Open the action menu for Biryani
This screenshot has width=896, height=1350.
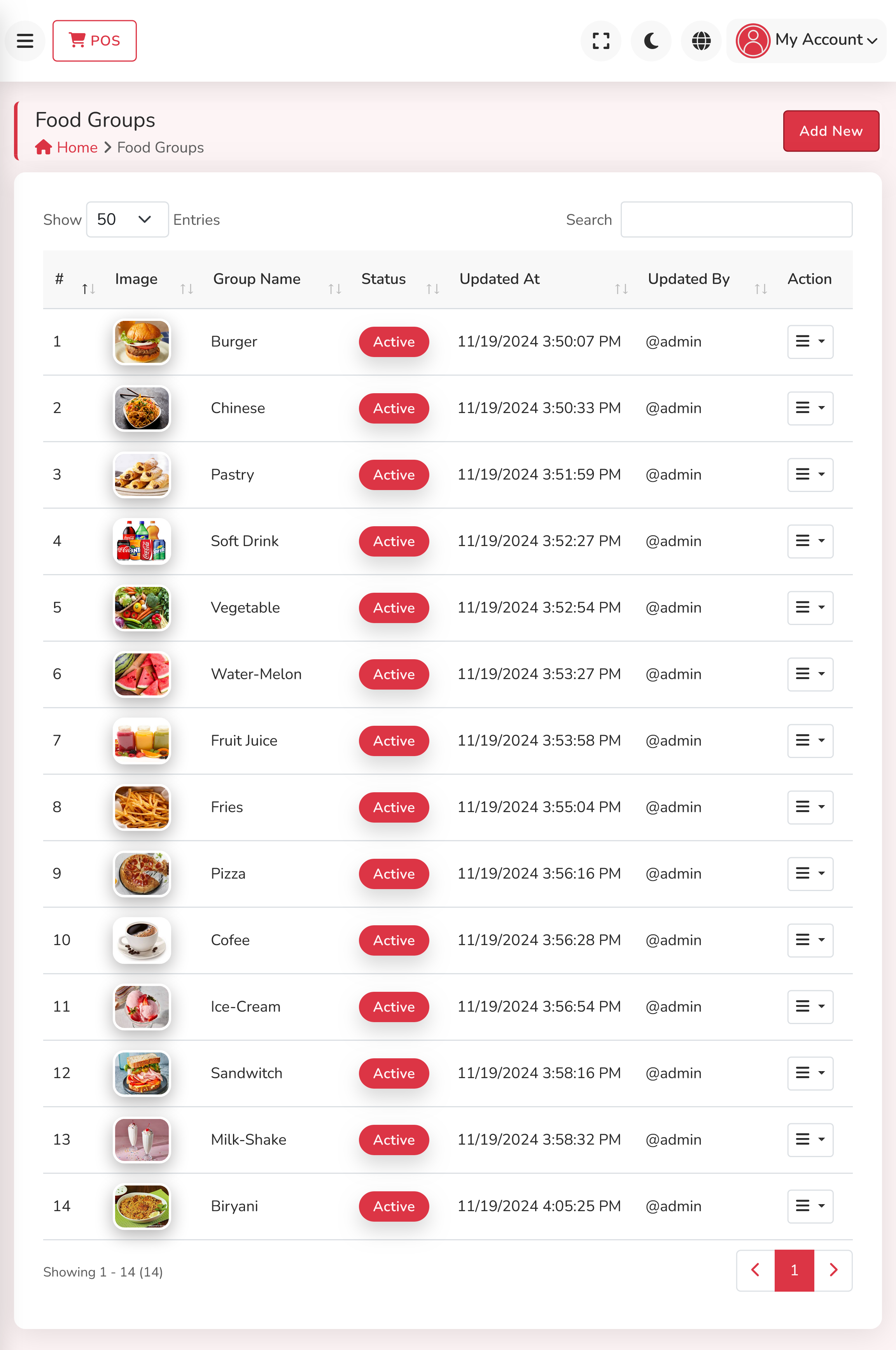pos(810,1206)
